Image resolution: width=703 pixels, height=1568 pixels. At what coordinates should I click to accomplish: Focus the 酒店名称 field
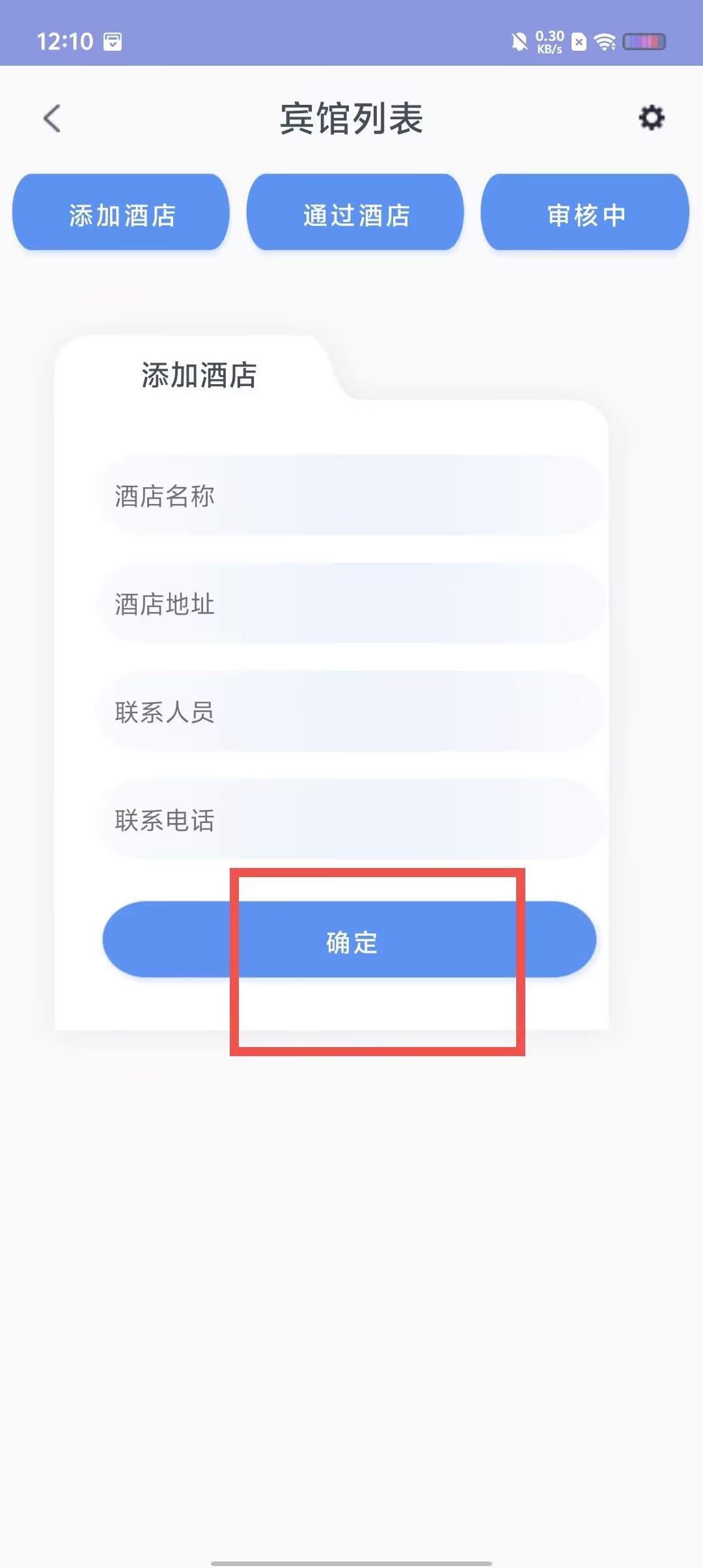pos(351,495)
